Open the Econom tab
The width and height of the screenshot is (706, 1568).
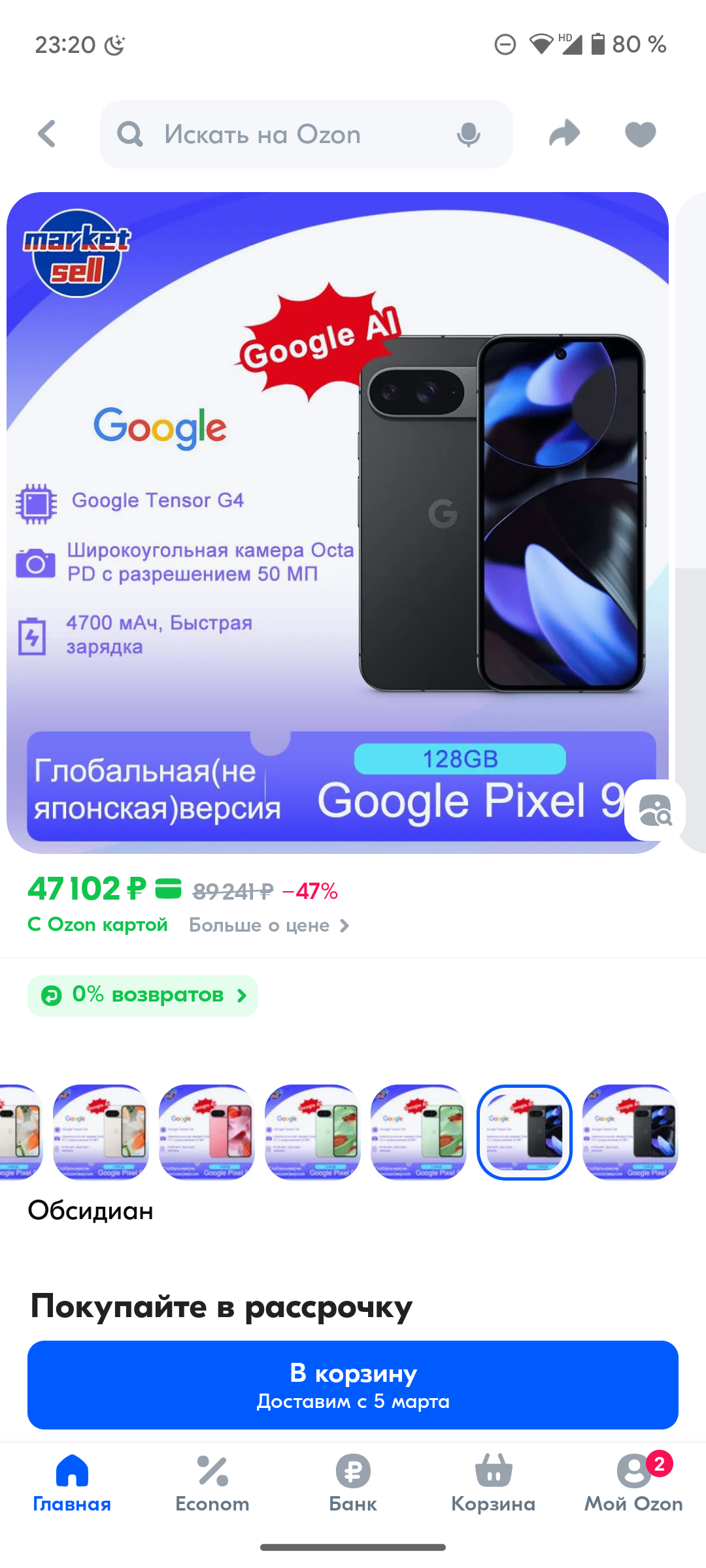pos(212,1483)
